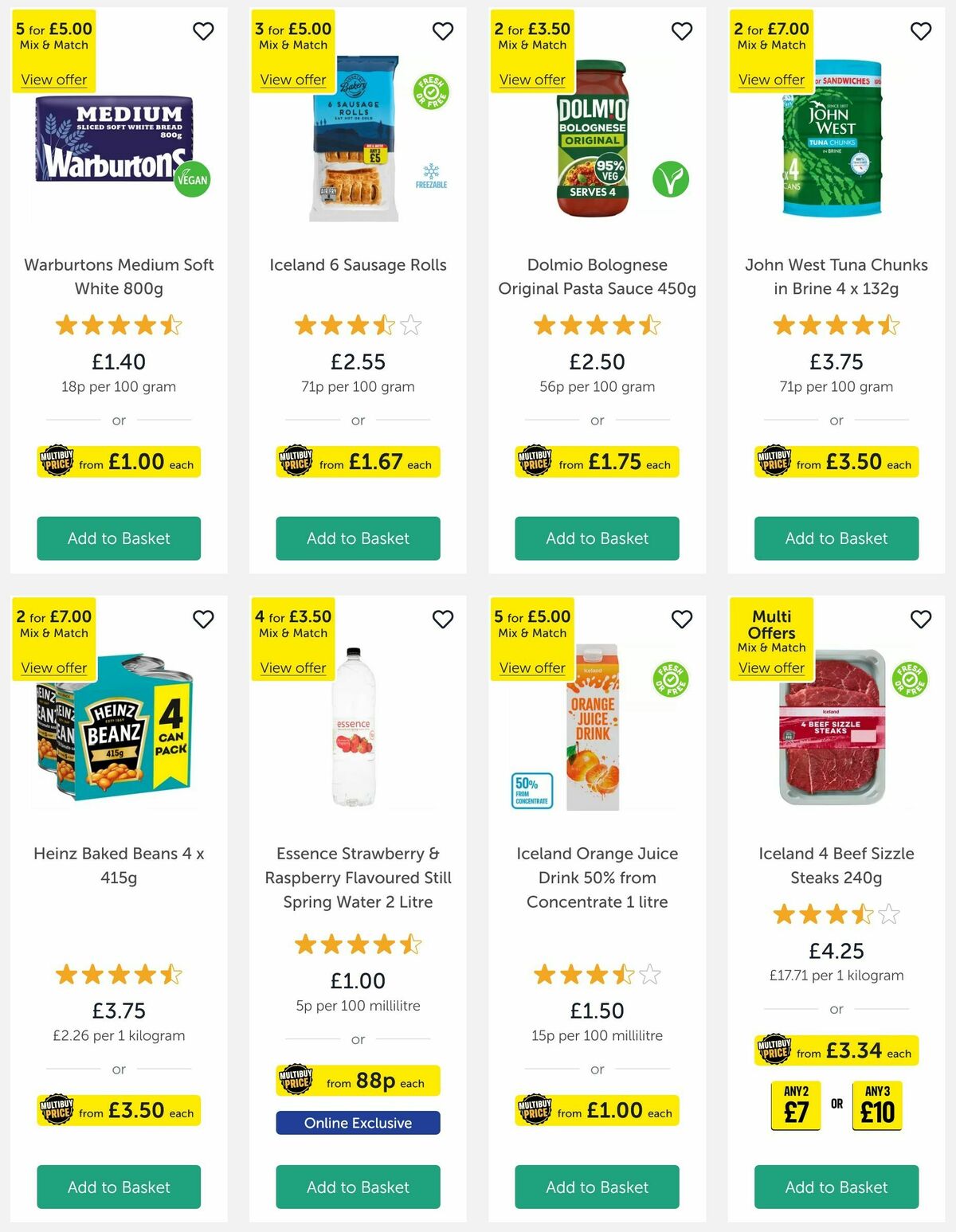956x1232 pixels.
Task: Select the Multibuy Price badge on Heinz beans
Action: (x=119, y=1110)
